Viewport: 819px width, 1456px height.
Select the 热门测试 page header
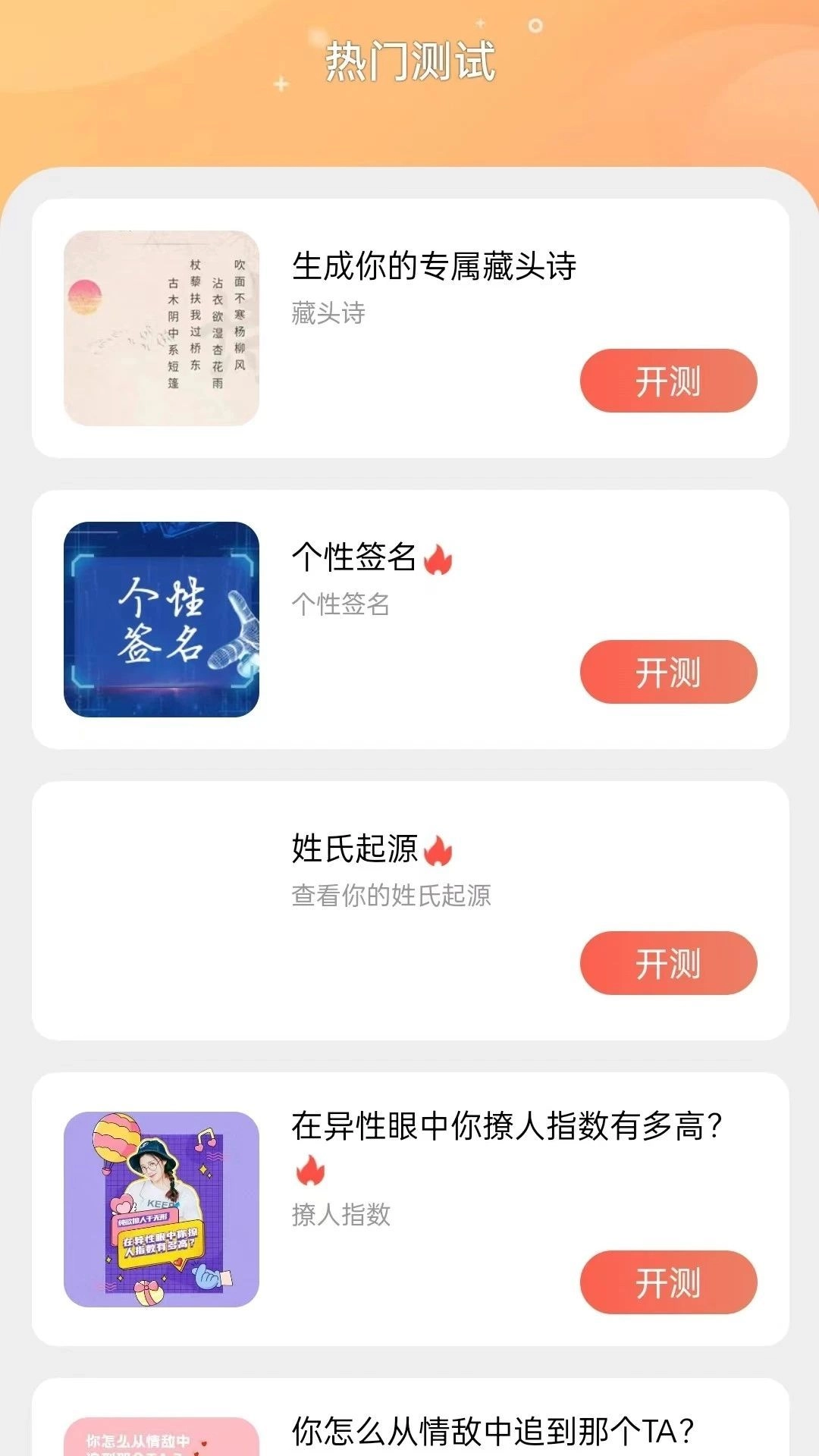409,64
